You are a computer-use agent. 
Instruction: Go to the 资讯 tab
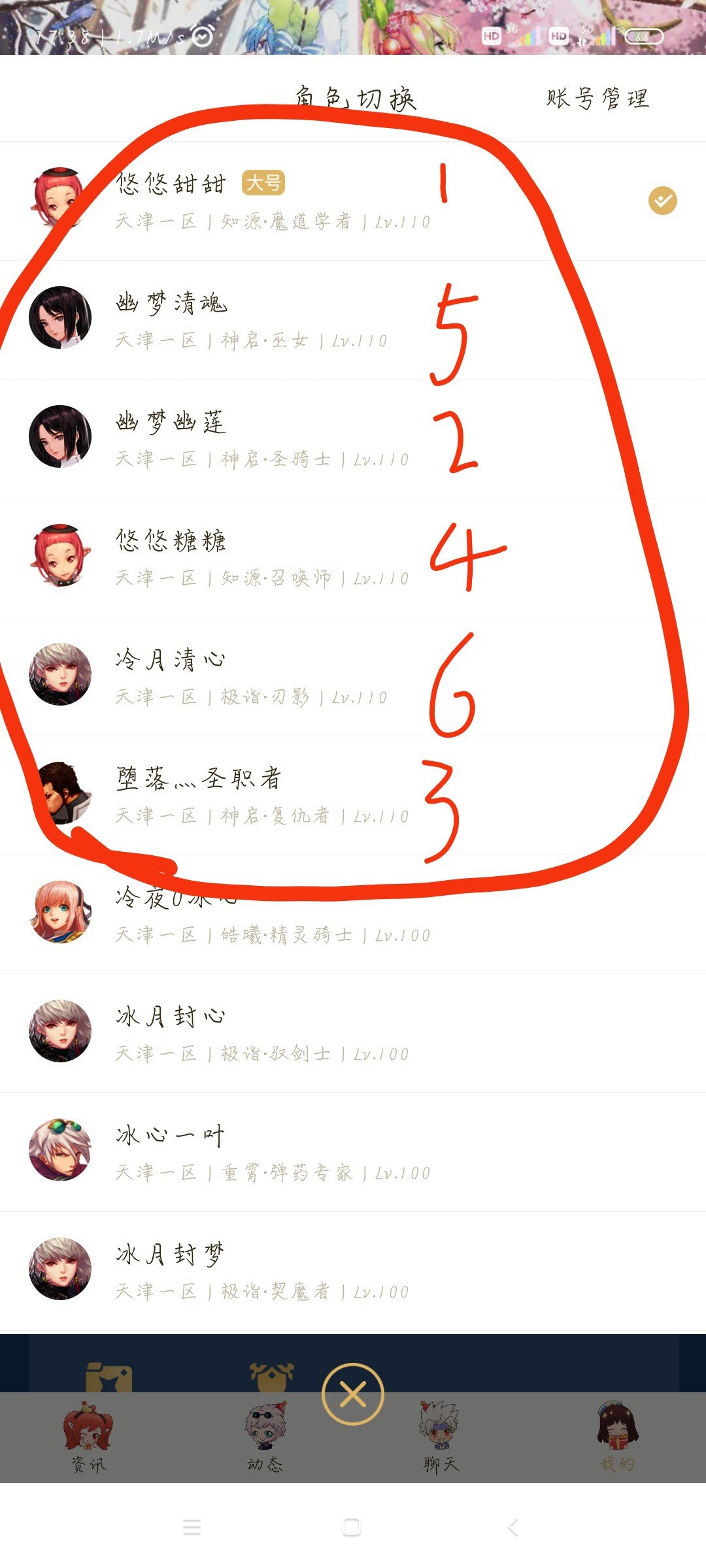pyautogui.click(x=88, y=1438)
